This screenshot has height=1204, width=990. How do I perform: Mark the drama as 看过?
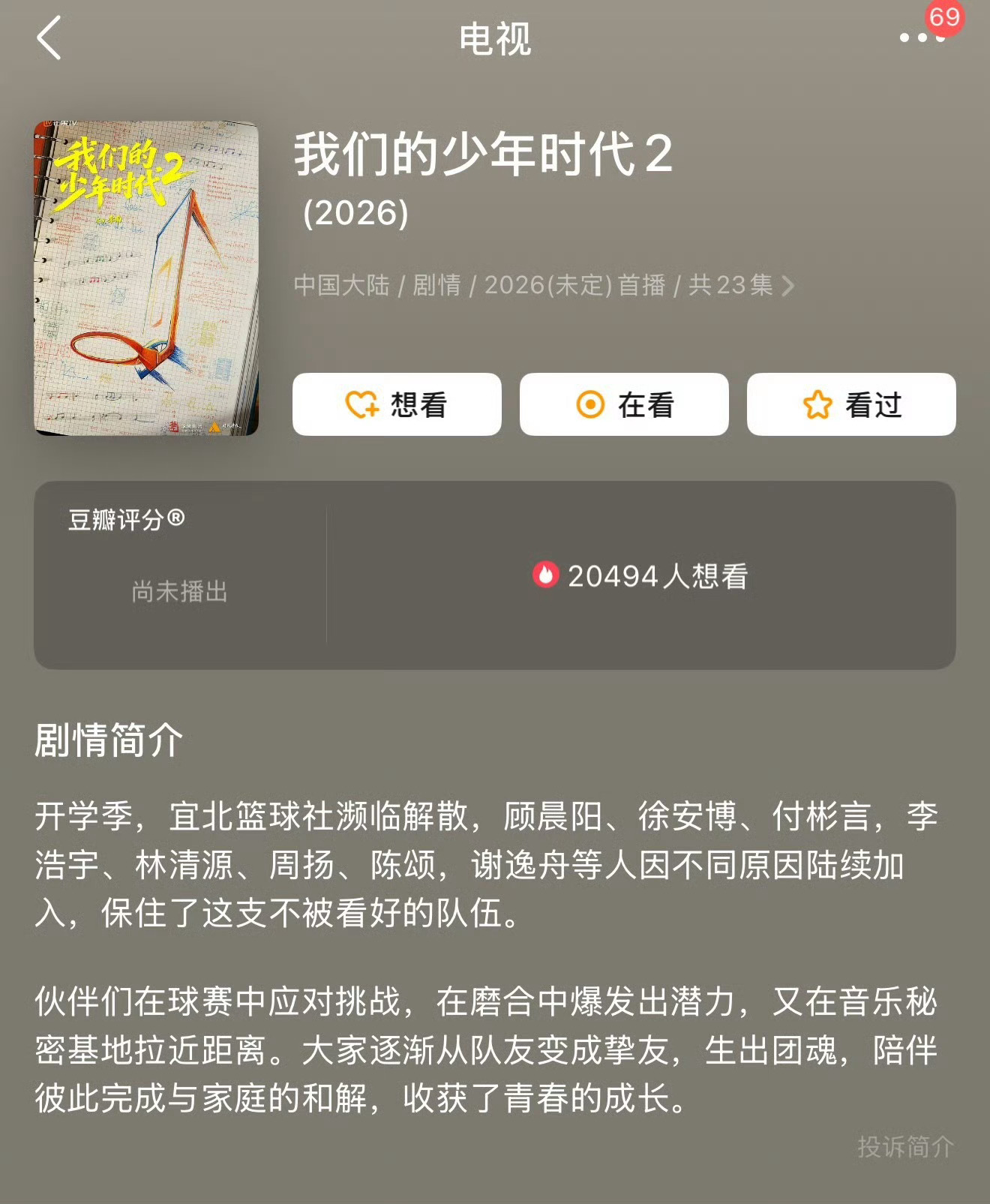(x=851, y=404)
